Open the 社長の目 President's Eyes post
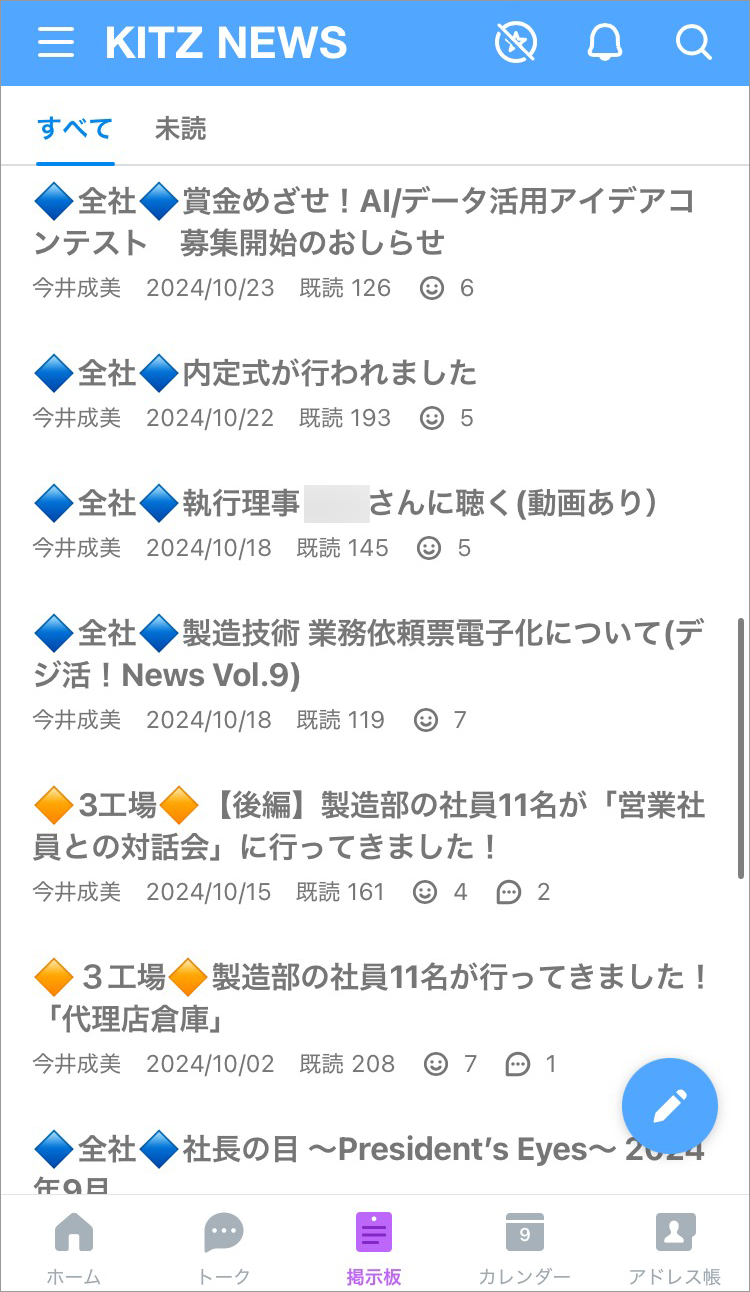This screenshot has width=750, height=1292. [368, 1152]
